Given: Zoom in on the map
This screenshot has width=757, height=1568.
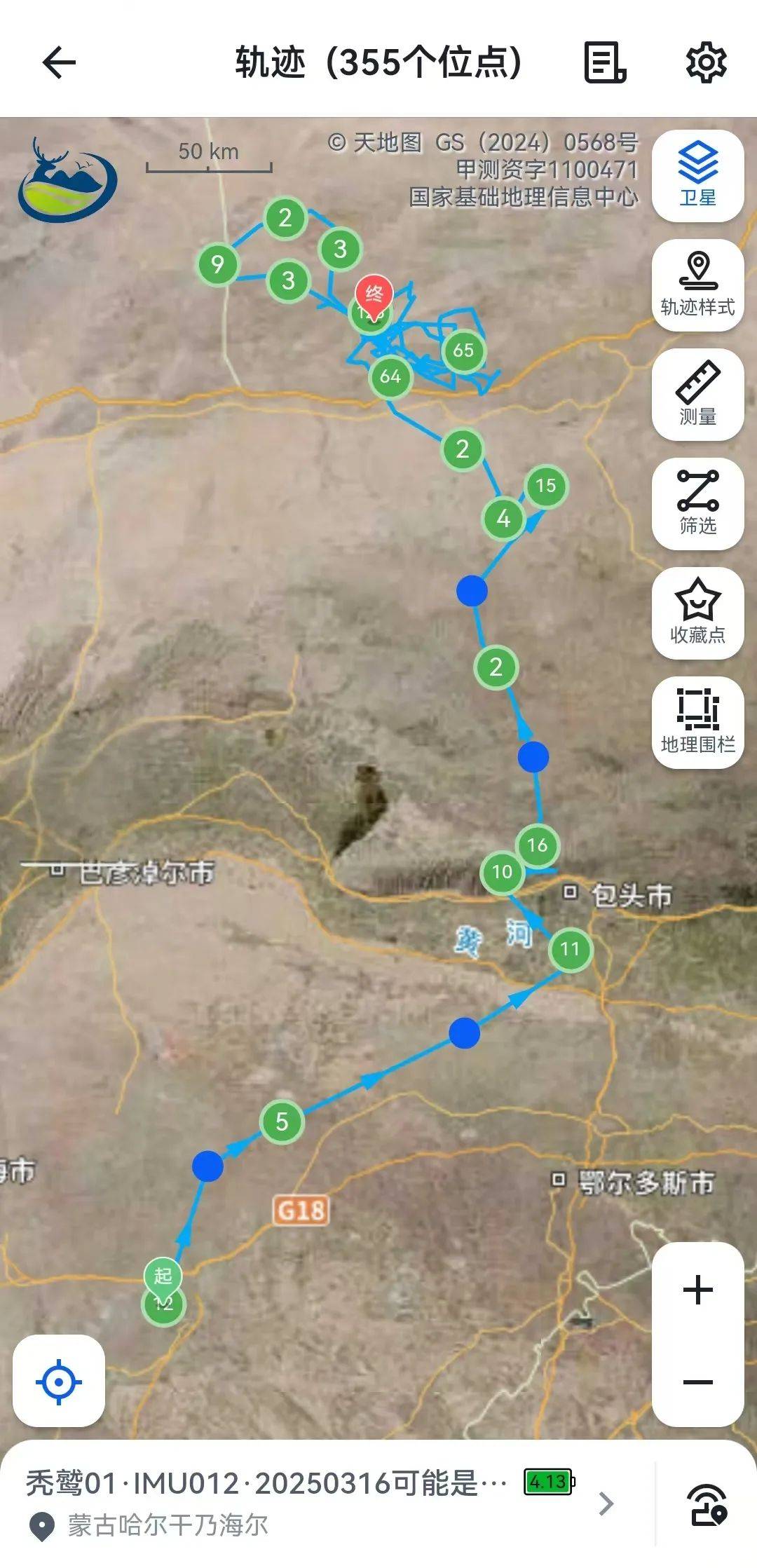Looking at the screenshot, I should pos(697,1290).
